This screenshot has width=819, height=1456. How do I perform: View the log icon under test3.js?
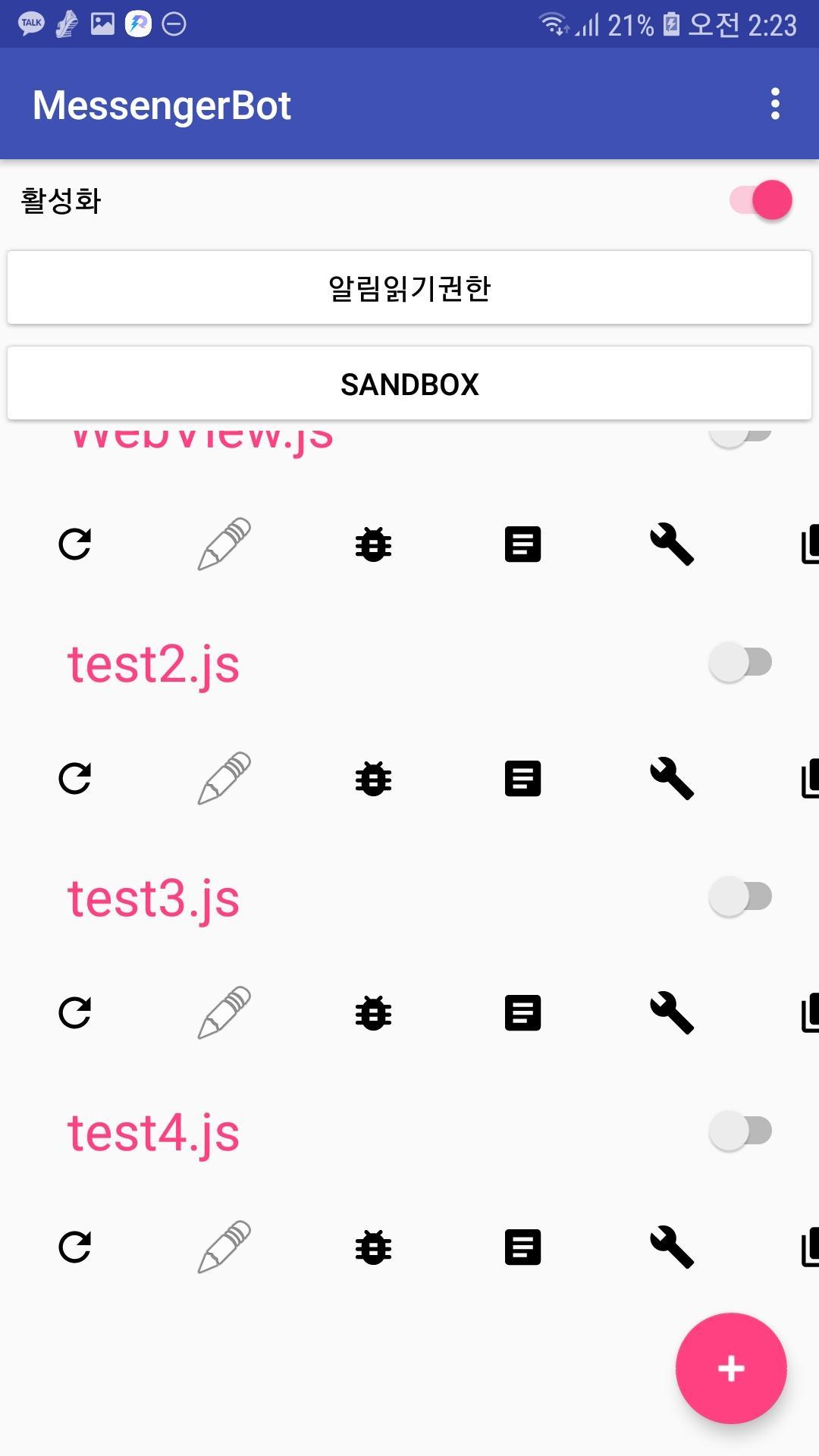[x=522, y=1013]
